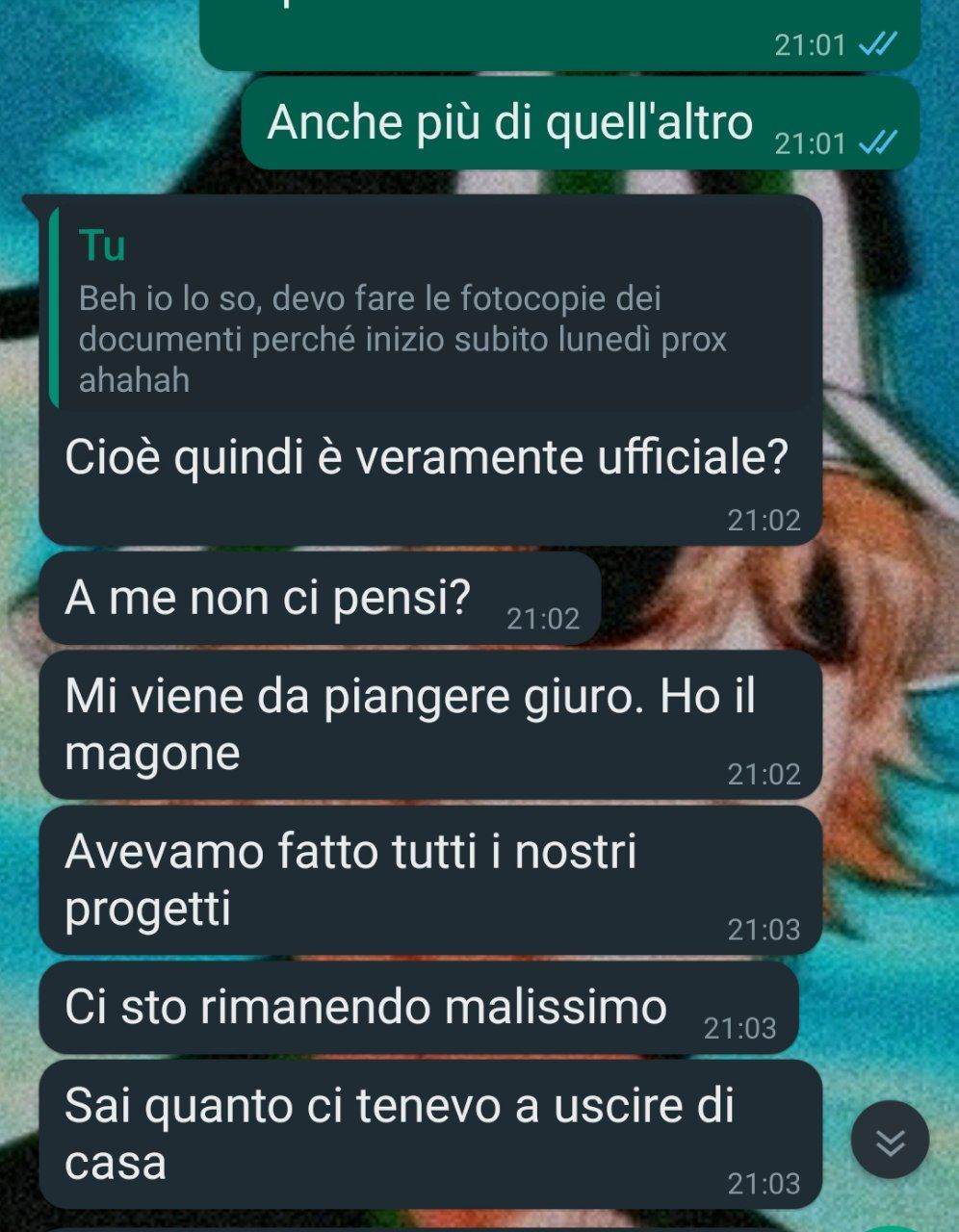959x1232 pixels.
Task: Jump to the latest messages with the down arrow
Action: click(890, 1140)
